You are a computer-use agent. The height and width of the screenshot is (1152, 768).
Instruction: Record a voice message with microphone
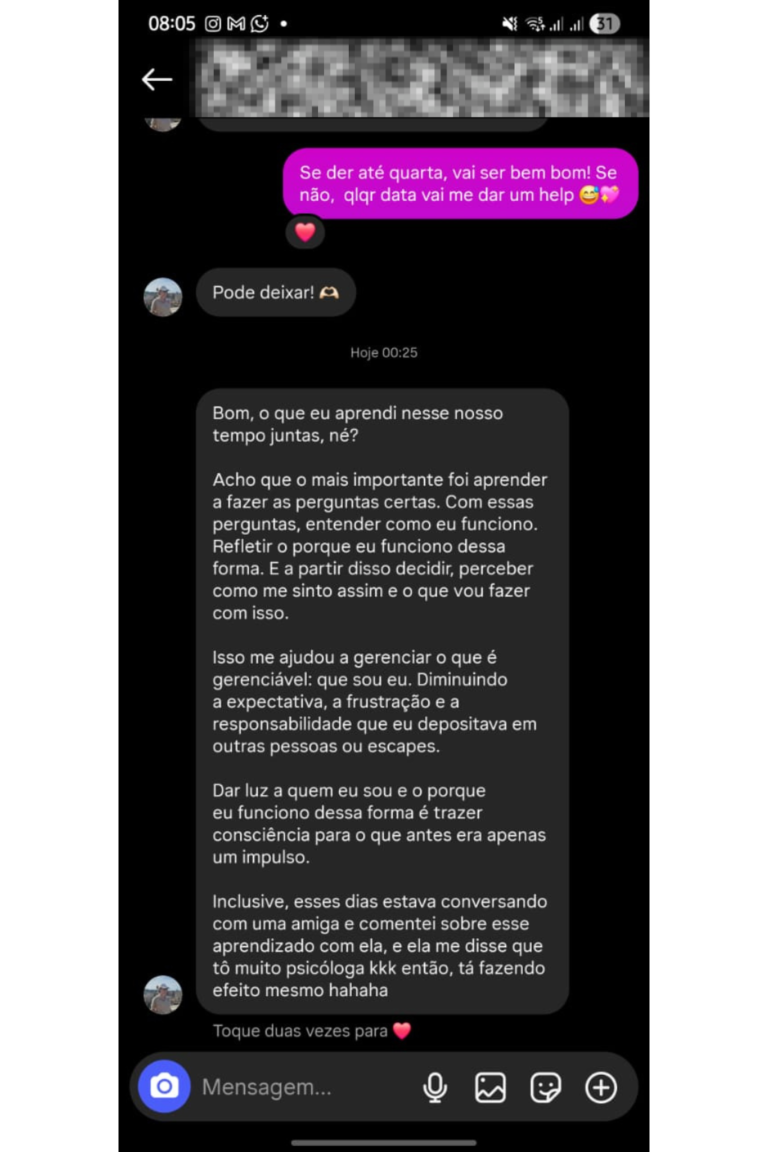pos(435,1087)
